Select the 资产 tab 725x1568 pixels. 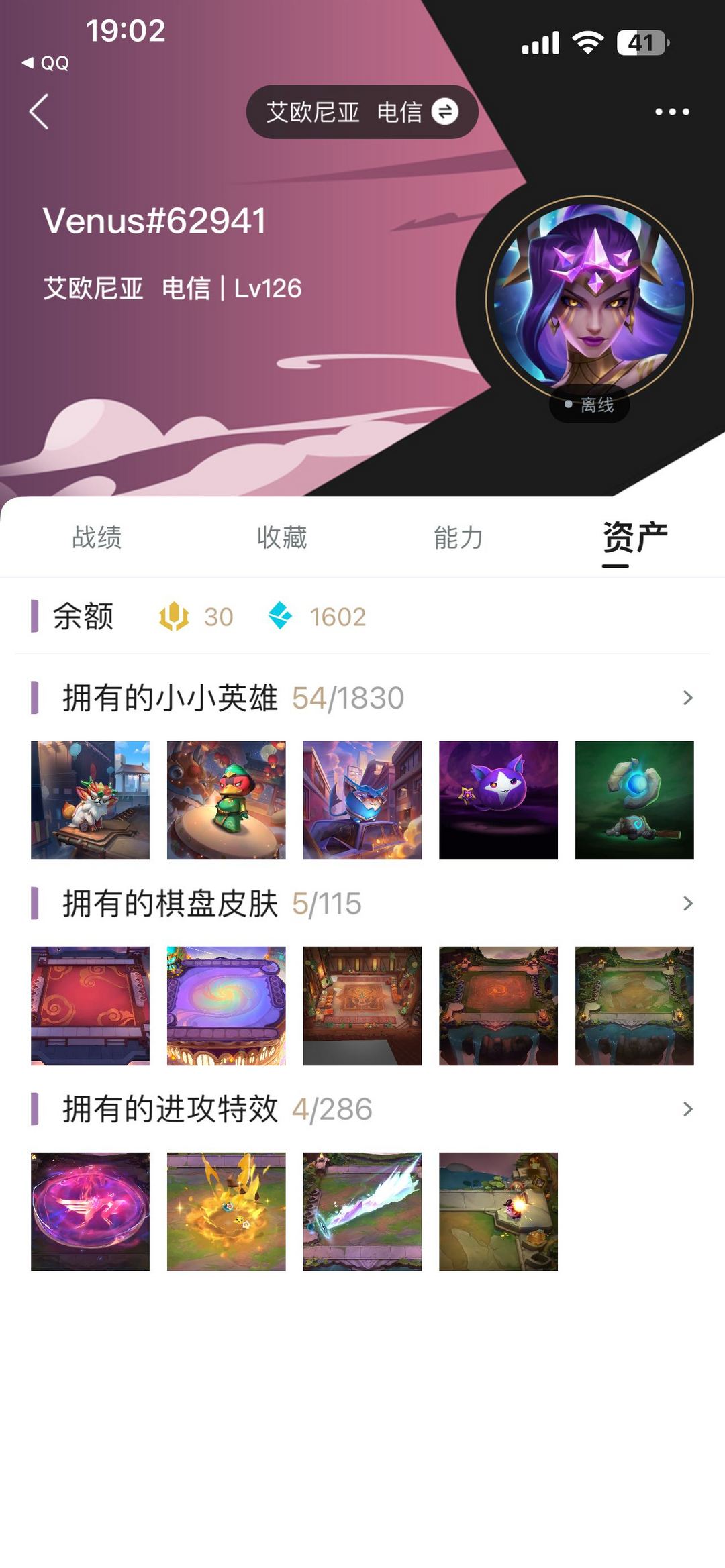pos(634,537)
